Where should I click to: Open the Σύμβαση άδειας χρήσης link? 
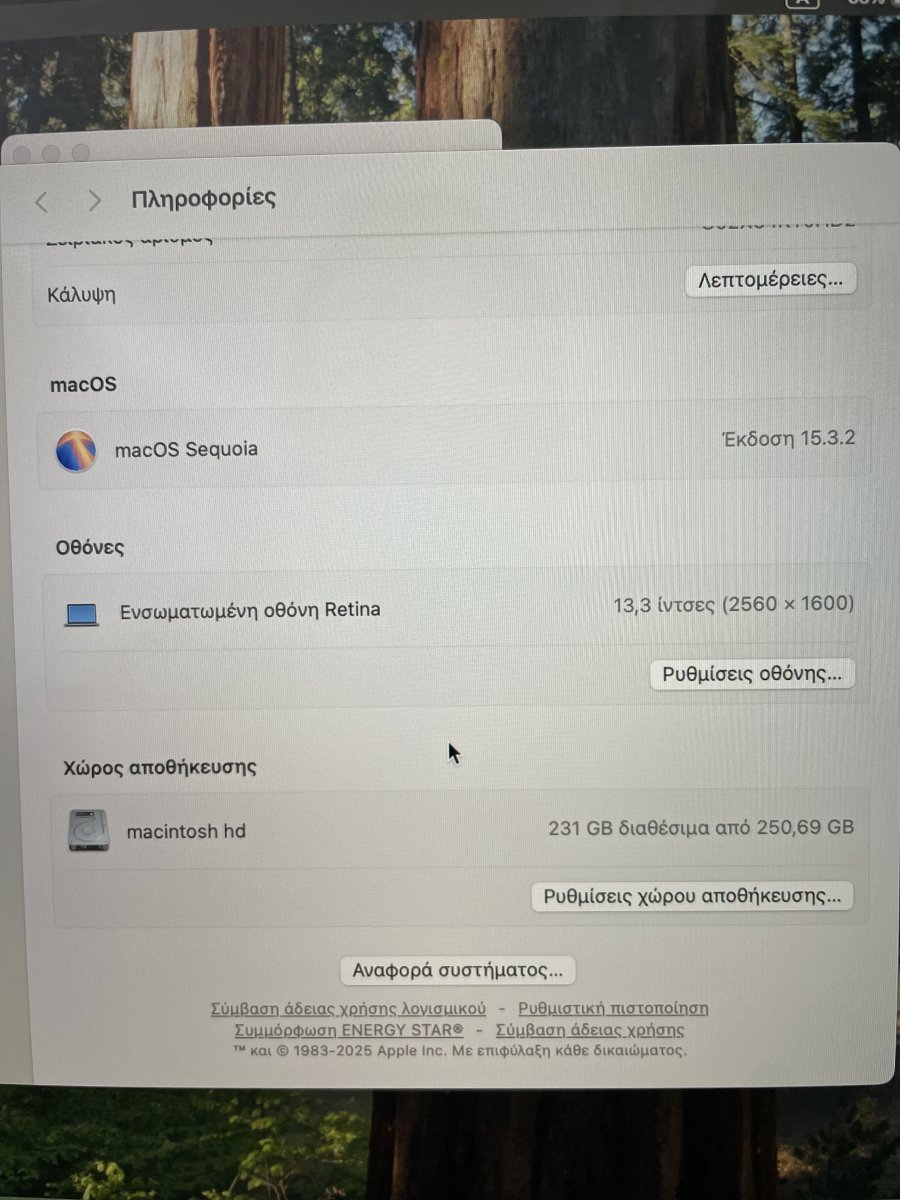590,1030
